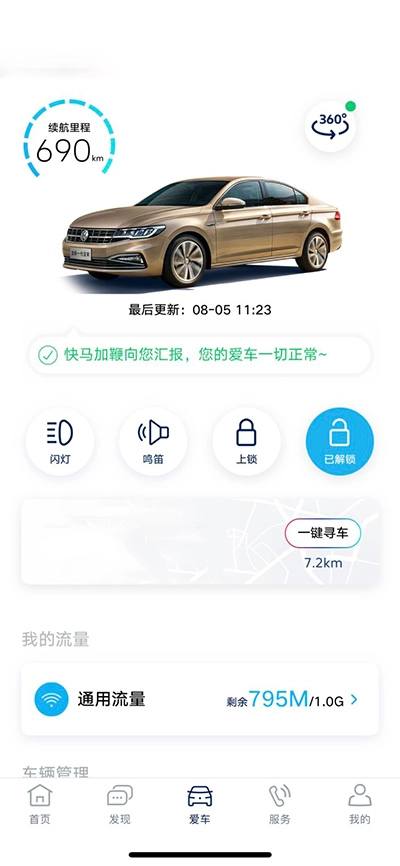Tap the 闪灯 flash lights button
This screenshot has width=400, height=866.
pyautogui.click(x=60, y=441)
